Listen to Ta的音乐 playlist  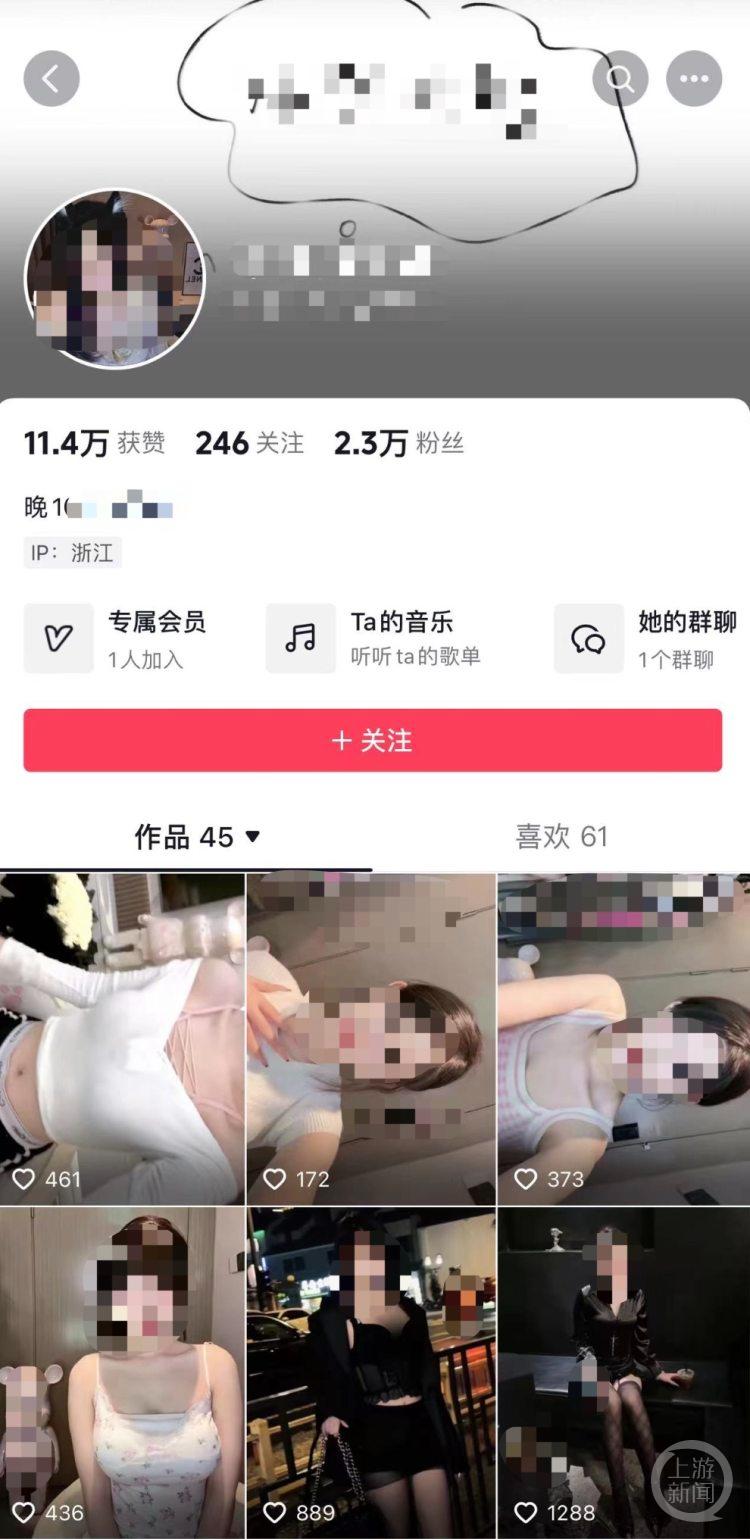(374, 638)
